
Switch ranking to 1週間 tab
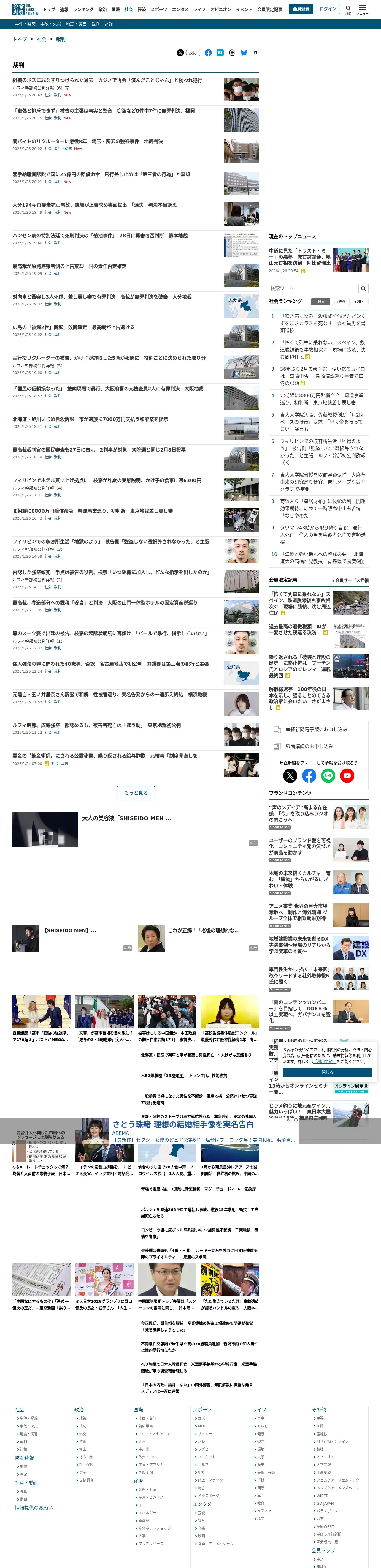coord(358,302)
